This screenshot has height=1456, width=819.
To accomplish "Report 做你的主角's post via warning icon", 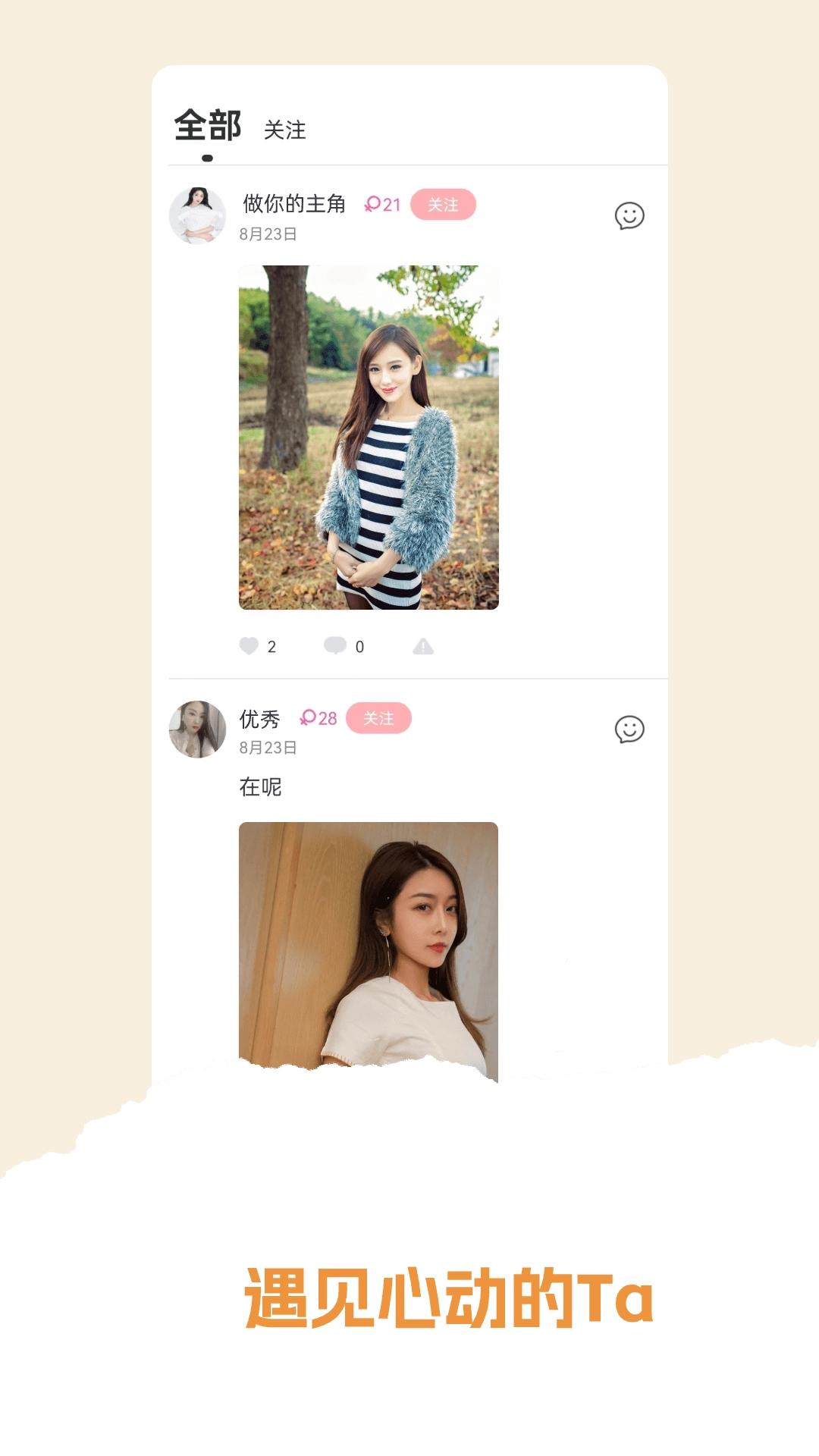I will pyautogui.click(x=424, y=646).
